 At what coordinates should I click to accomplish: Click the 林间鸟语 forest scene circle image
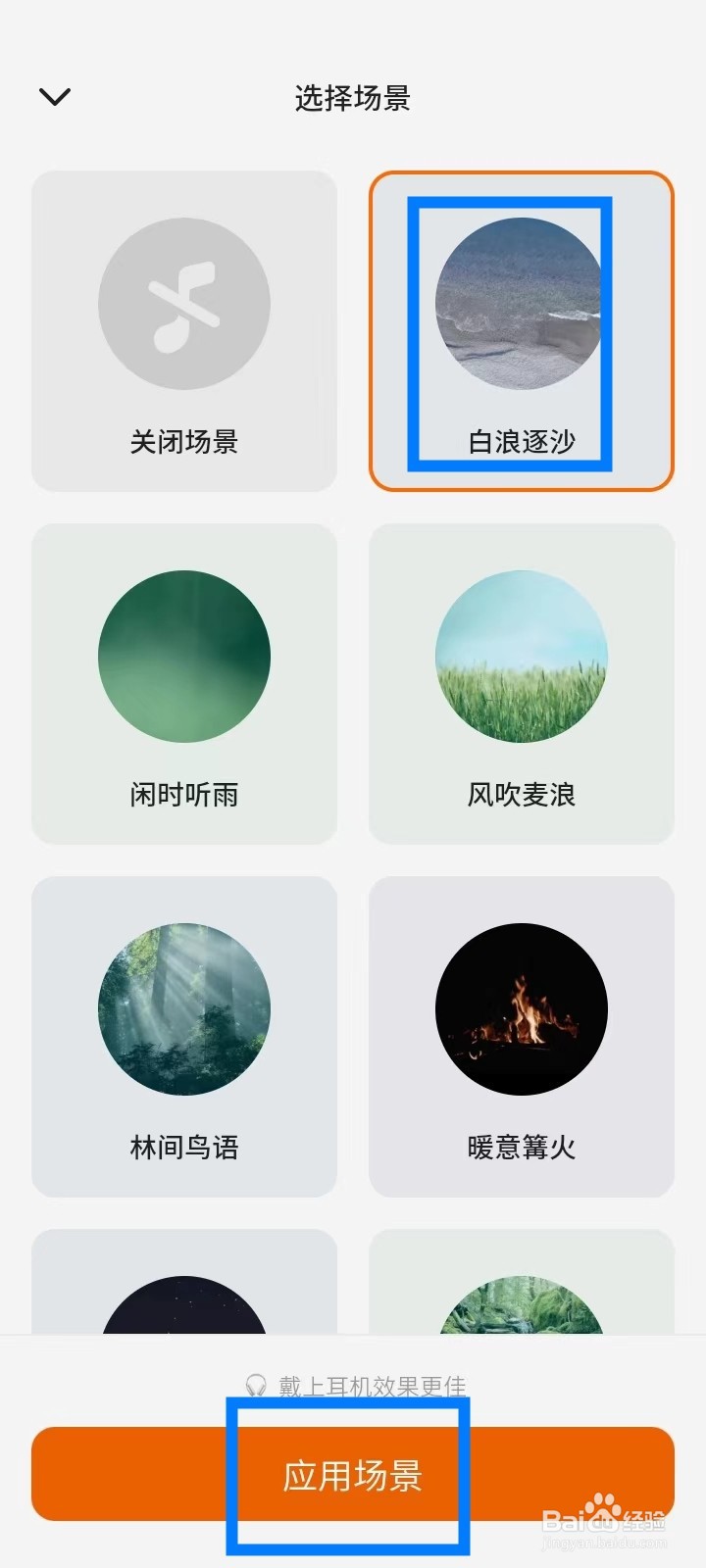click(x=182, y=1009)
